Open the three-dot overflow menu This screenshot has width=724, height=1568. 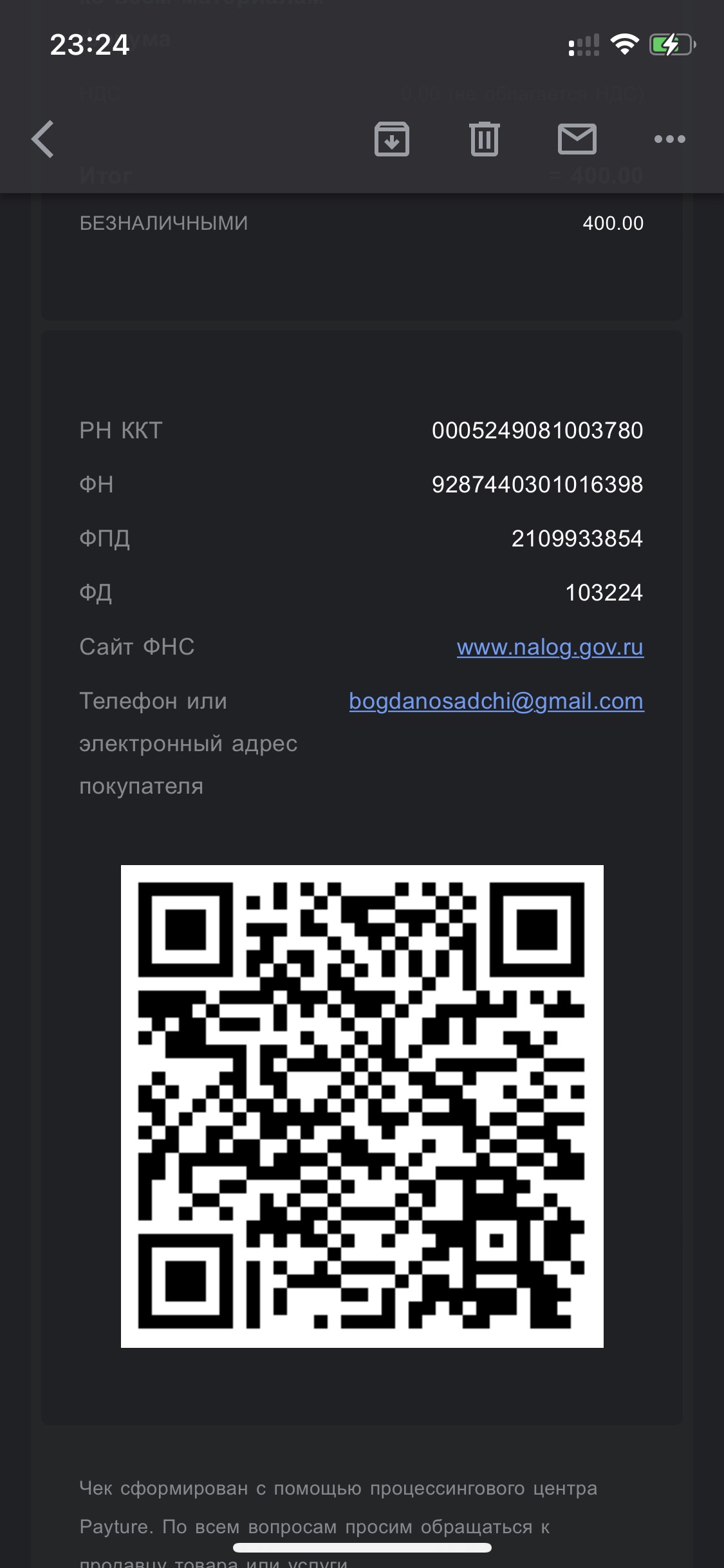(670, 138)
